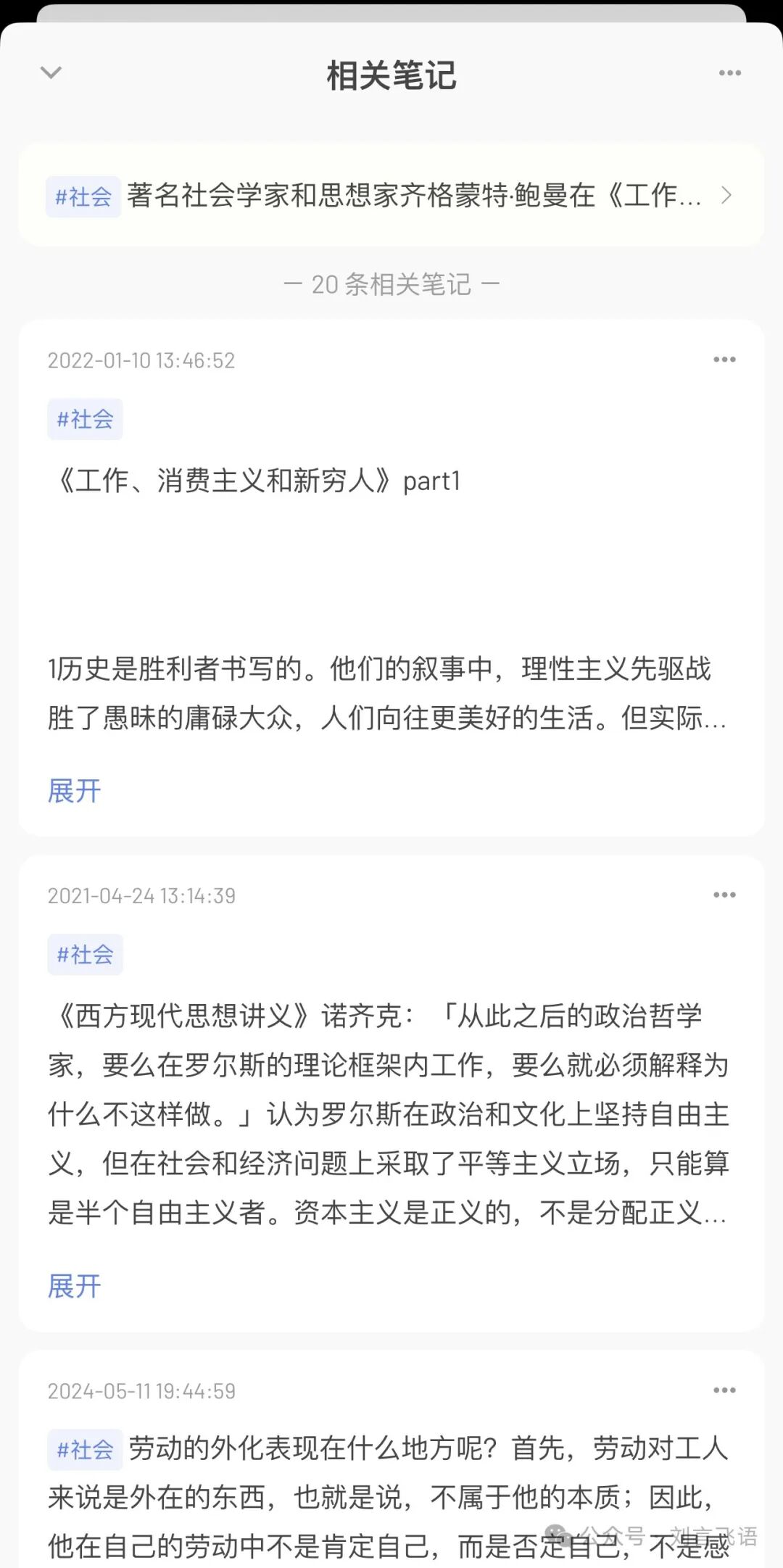The image size is (783, 1568).
Task: Tap #社会 tag on the 2024-05-11 note
Action: click(85, 1450)
